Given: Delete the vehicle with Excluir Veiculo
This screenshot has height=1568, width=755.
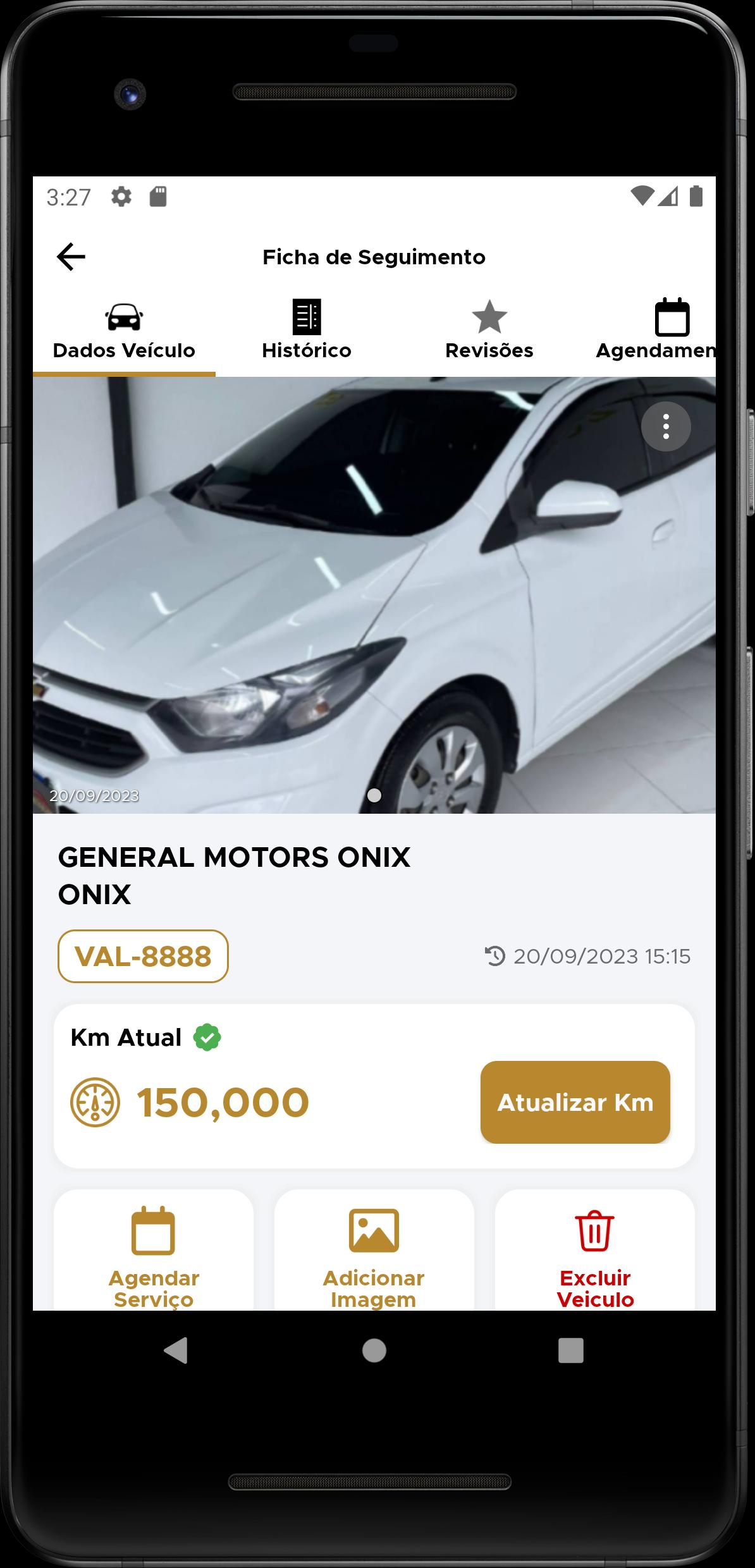Looking at the screenshot, I should click(x=594, y=1252).
